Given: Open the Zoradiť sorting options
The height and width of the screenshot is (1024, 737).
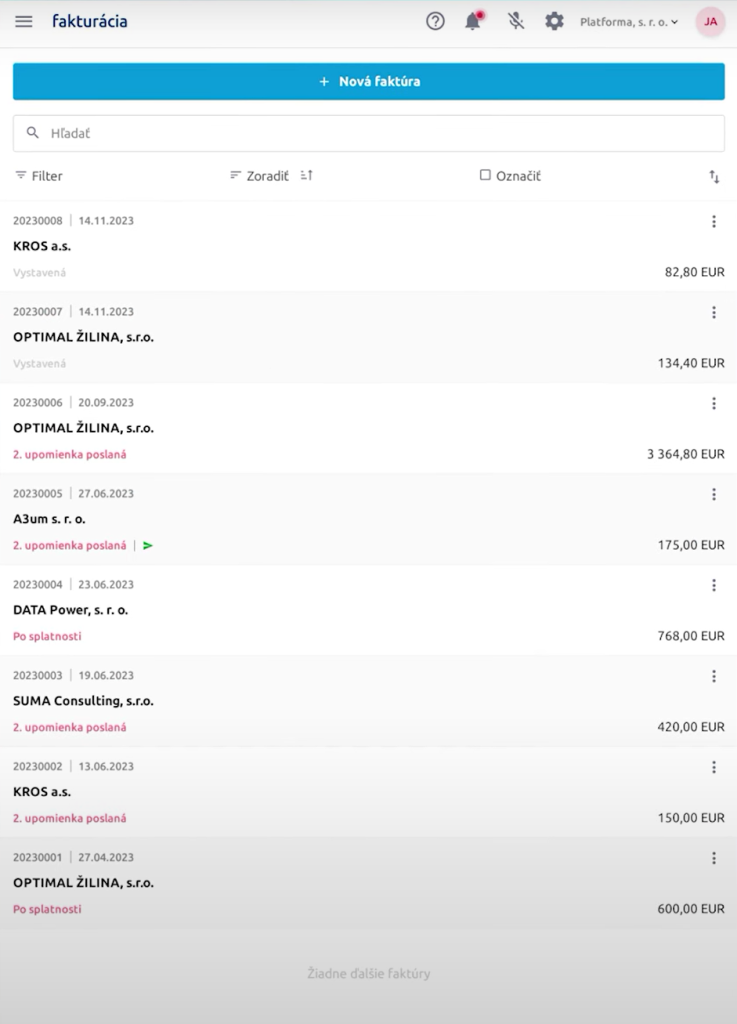Looking at the screenshot, I should point(260,176).
